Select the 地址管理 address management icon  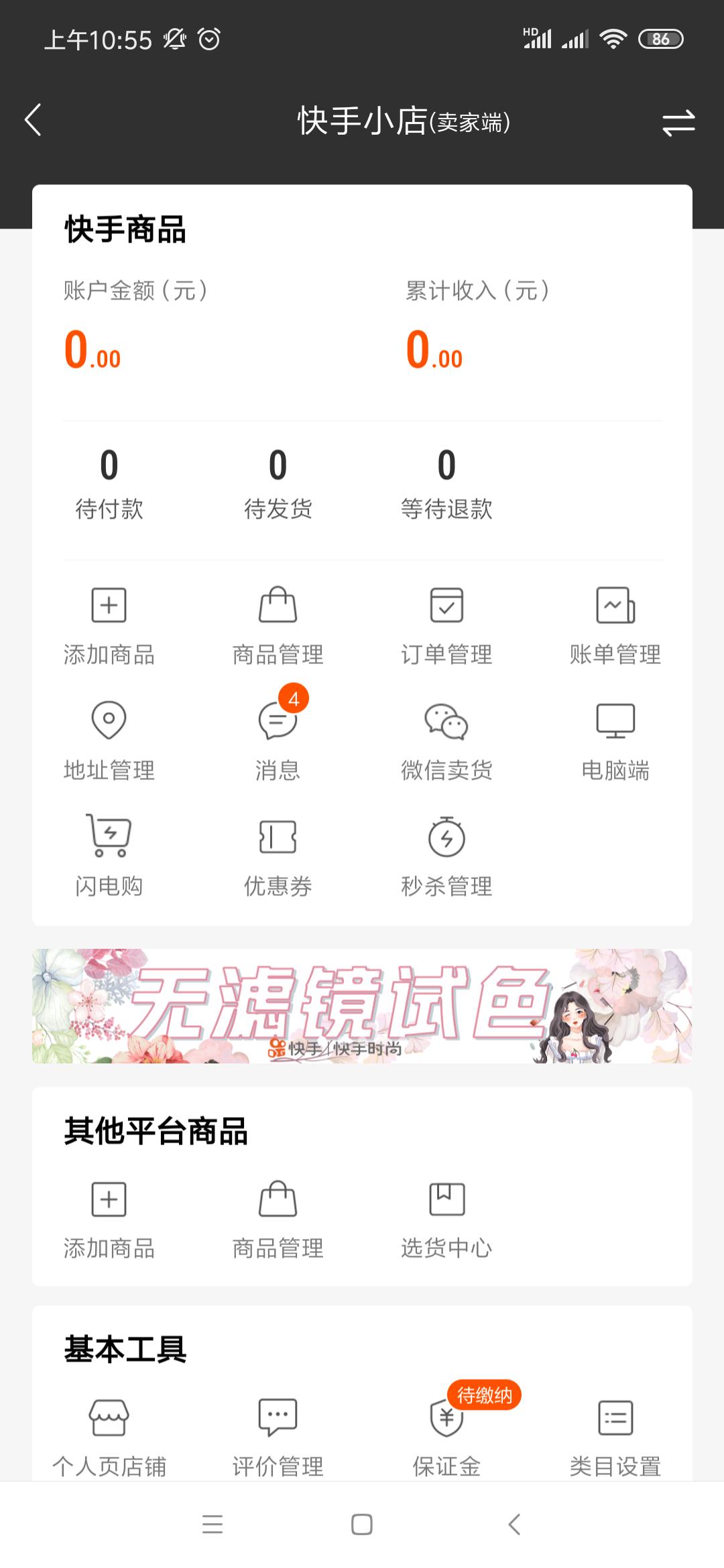pyautogui.click(x=109, y=740)
